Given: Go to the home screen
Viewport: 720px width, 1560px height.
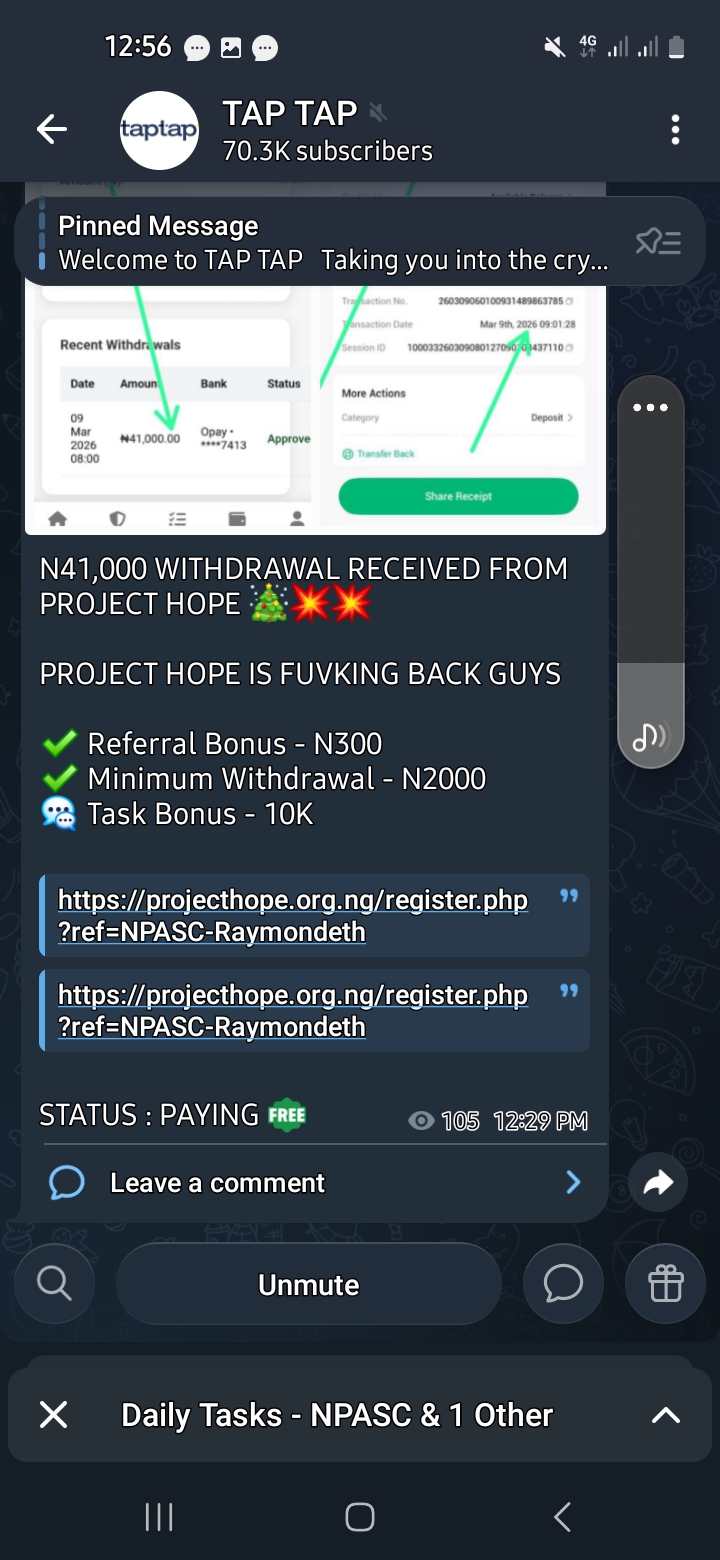Looking at the screenshot, I should click(x=360, y=1517).
